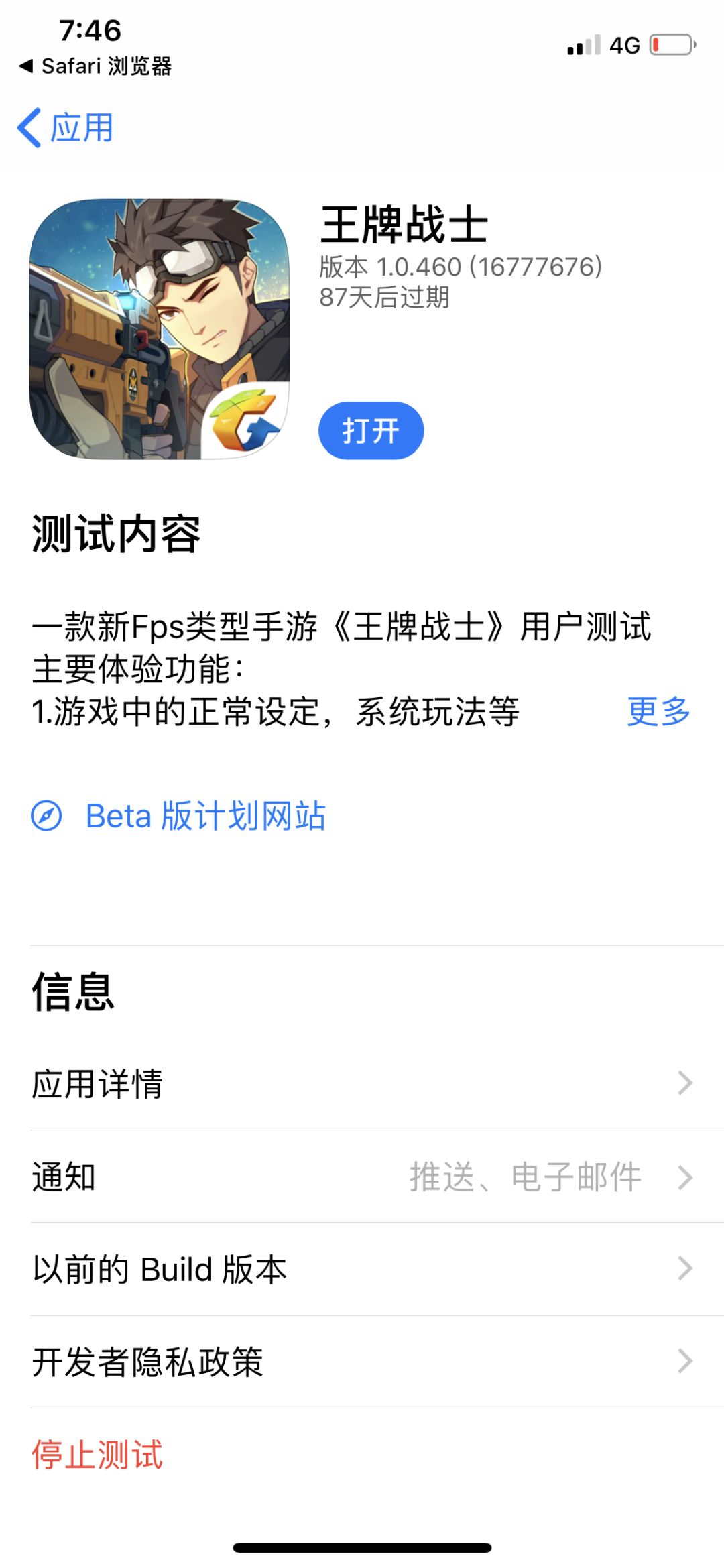Click the blue back chevron next to 应用
724x1568 pixels.
pyautogui.click(x=29, y=127)
